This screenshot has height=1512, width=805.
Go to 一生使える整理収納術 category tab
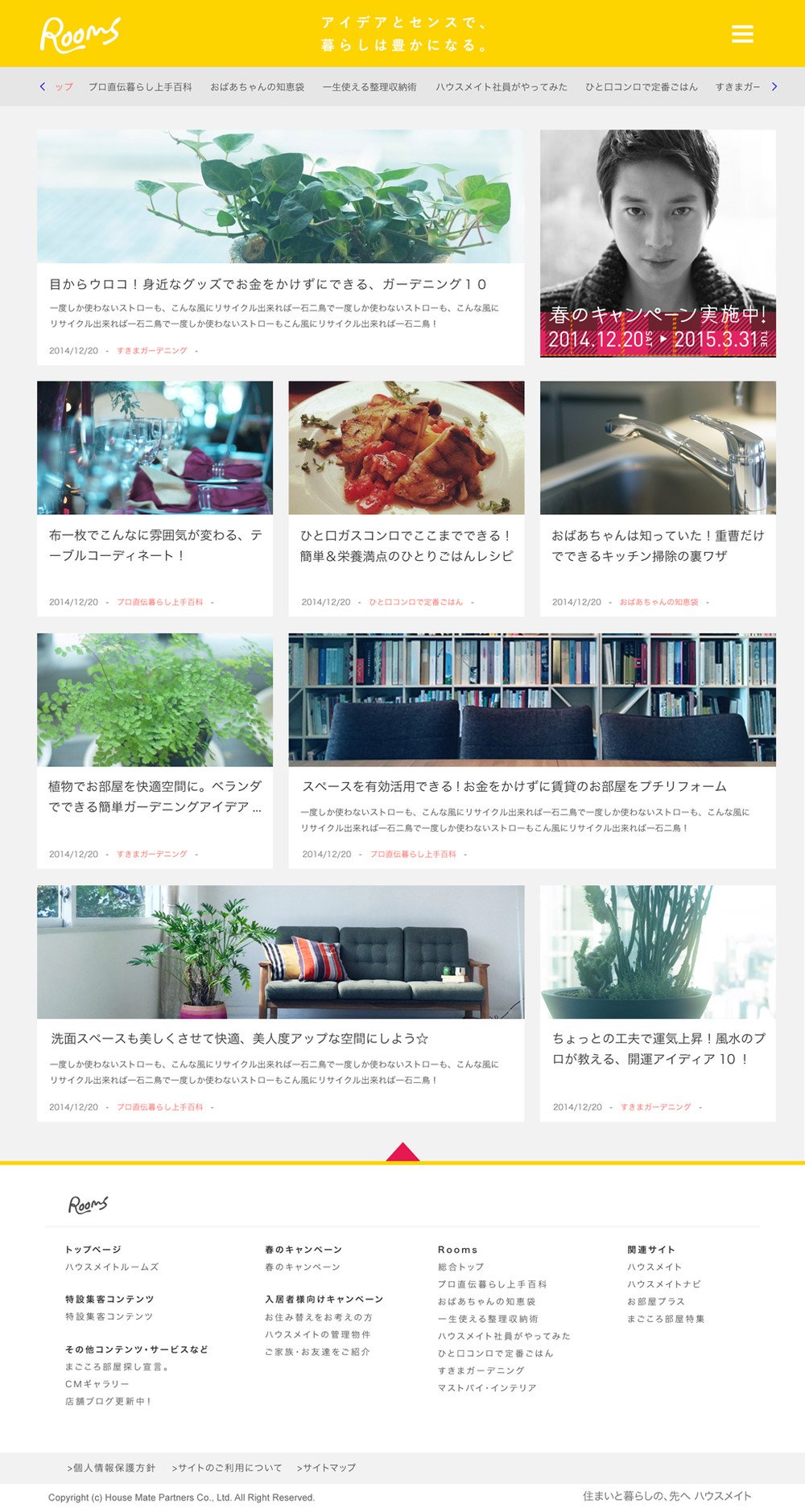369,87
